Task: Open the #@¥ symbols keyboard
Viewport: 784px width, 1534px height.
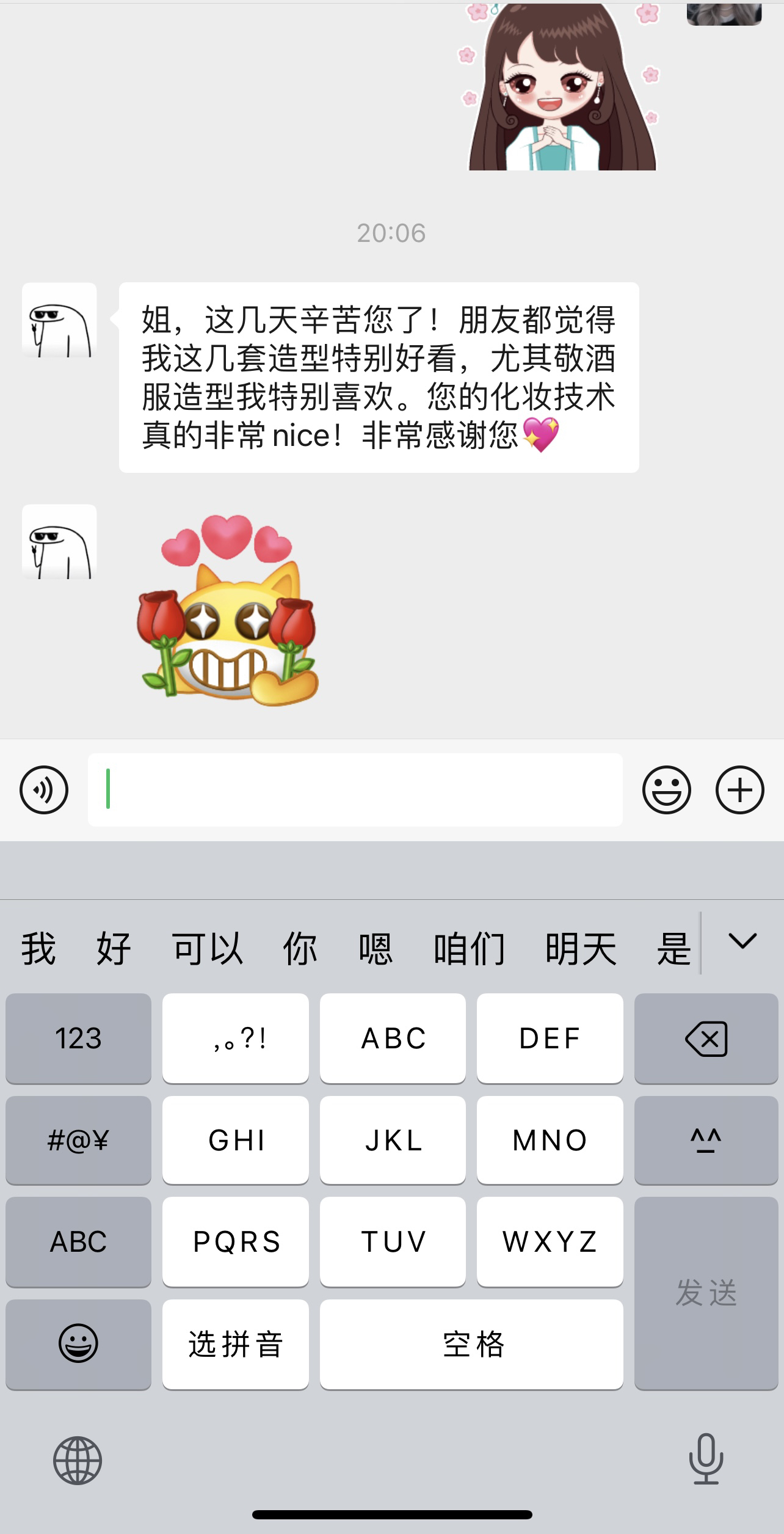Action: [x=78, y=1140]
